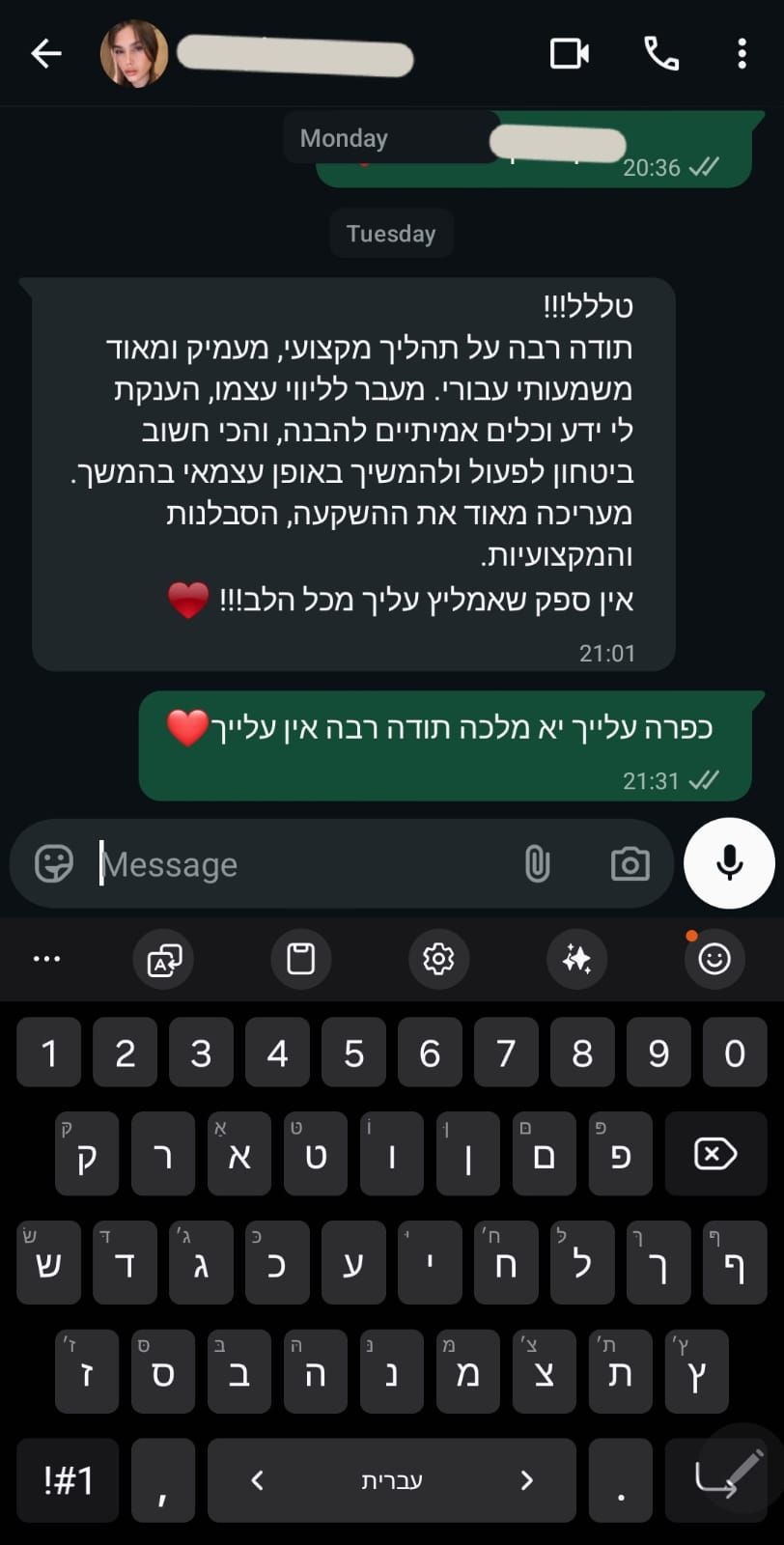
Task: Go back to the chats list
Action: (45, 54)
